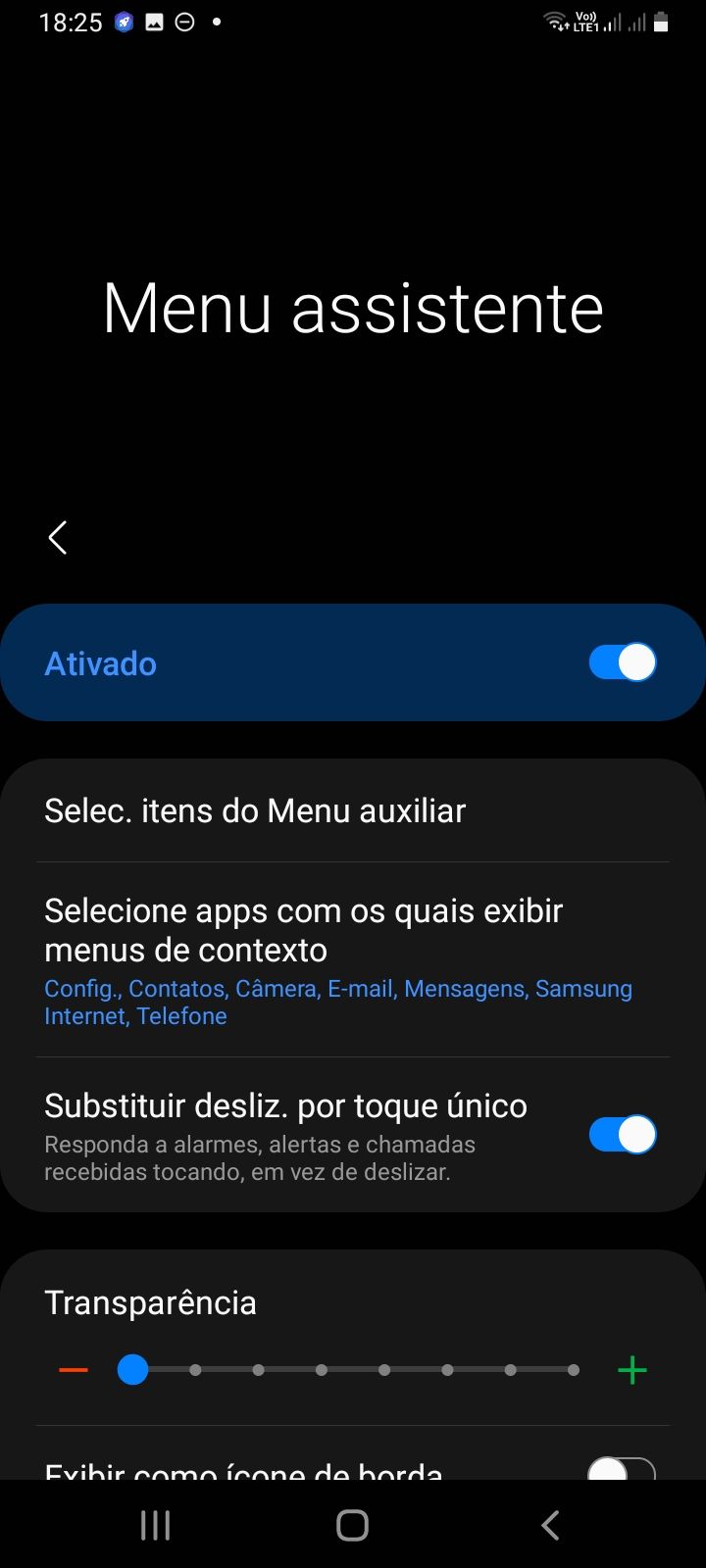Disable the Ativado switch
The height and width of the screenshot is (1568, 706).
(622, 661)
